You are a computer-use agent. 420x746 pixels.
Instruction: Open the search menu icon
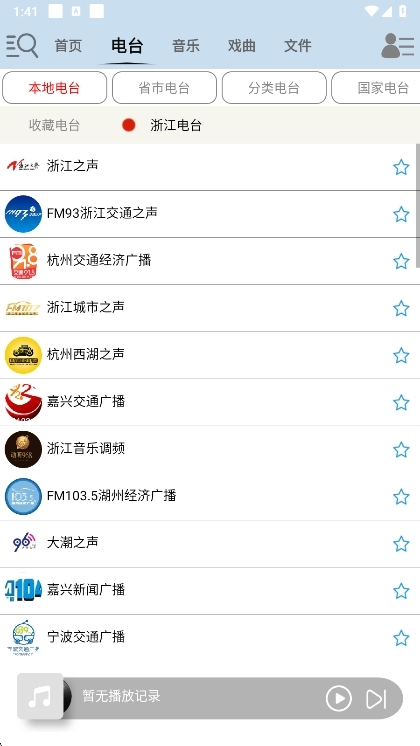(x=22, y=46)
